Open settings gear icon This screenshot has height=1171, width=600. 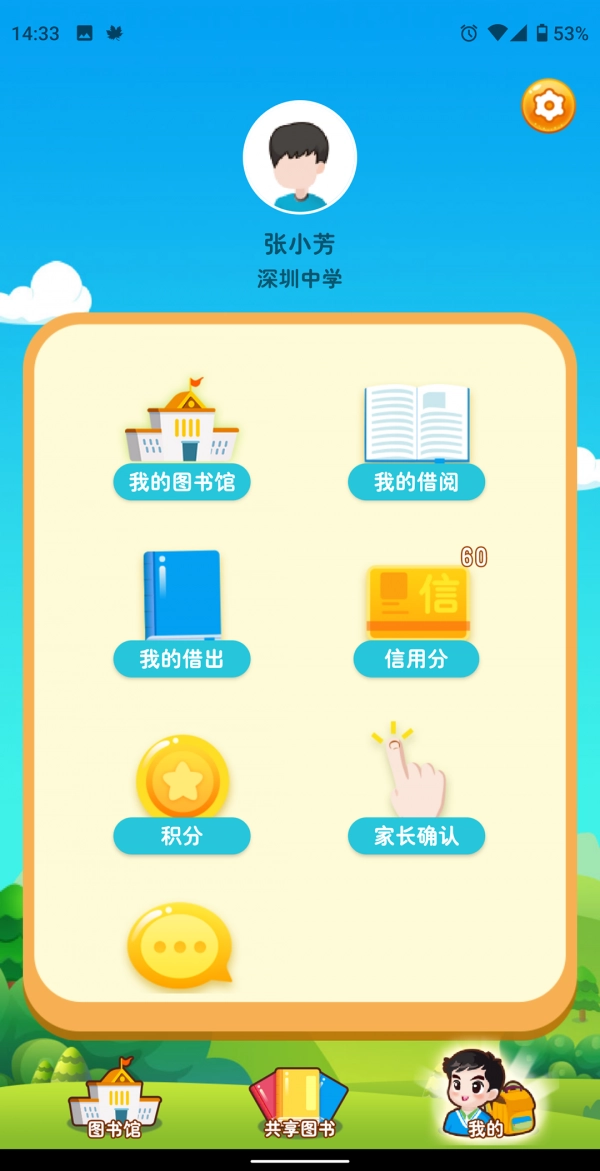tap(548, 106)
